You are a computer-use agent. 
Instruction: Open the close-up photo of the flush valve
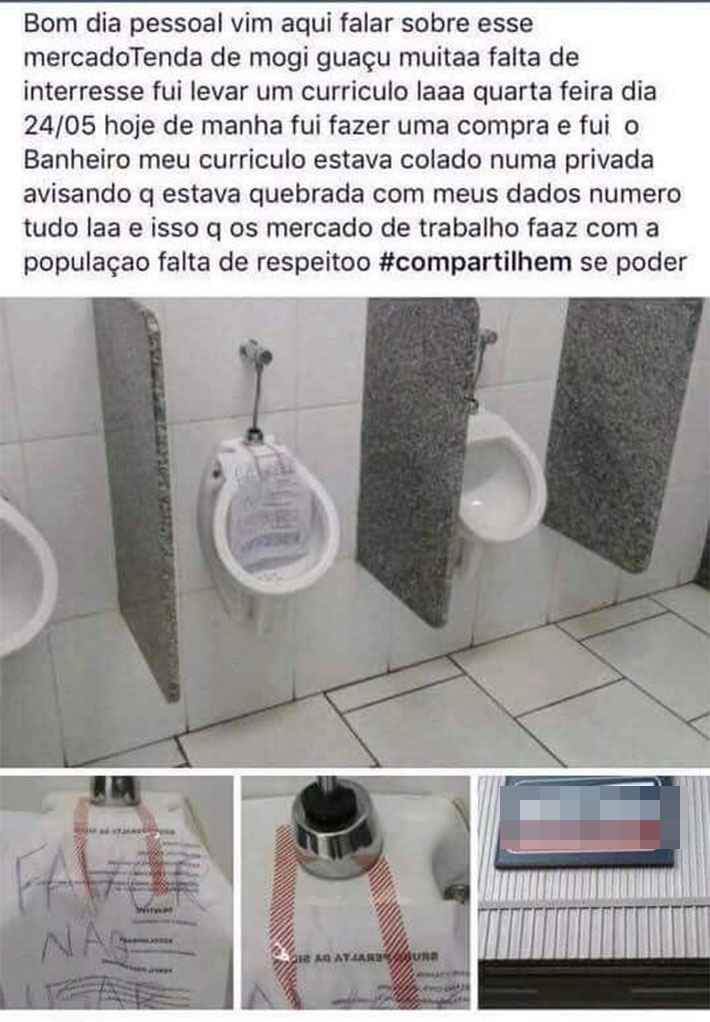[x=355, y=892]
